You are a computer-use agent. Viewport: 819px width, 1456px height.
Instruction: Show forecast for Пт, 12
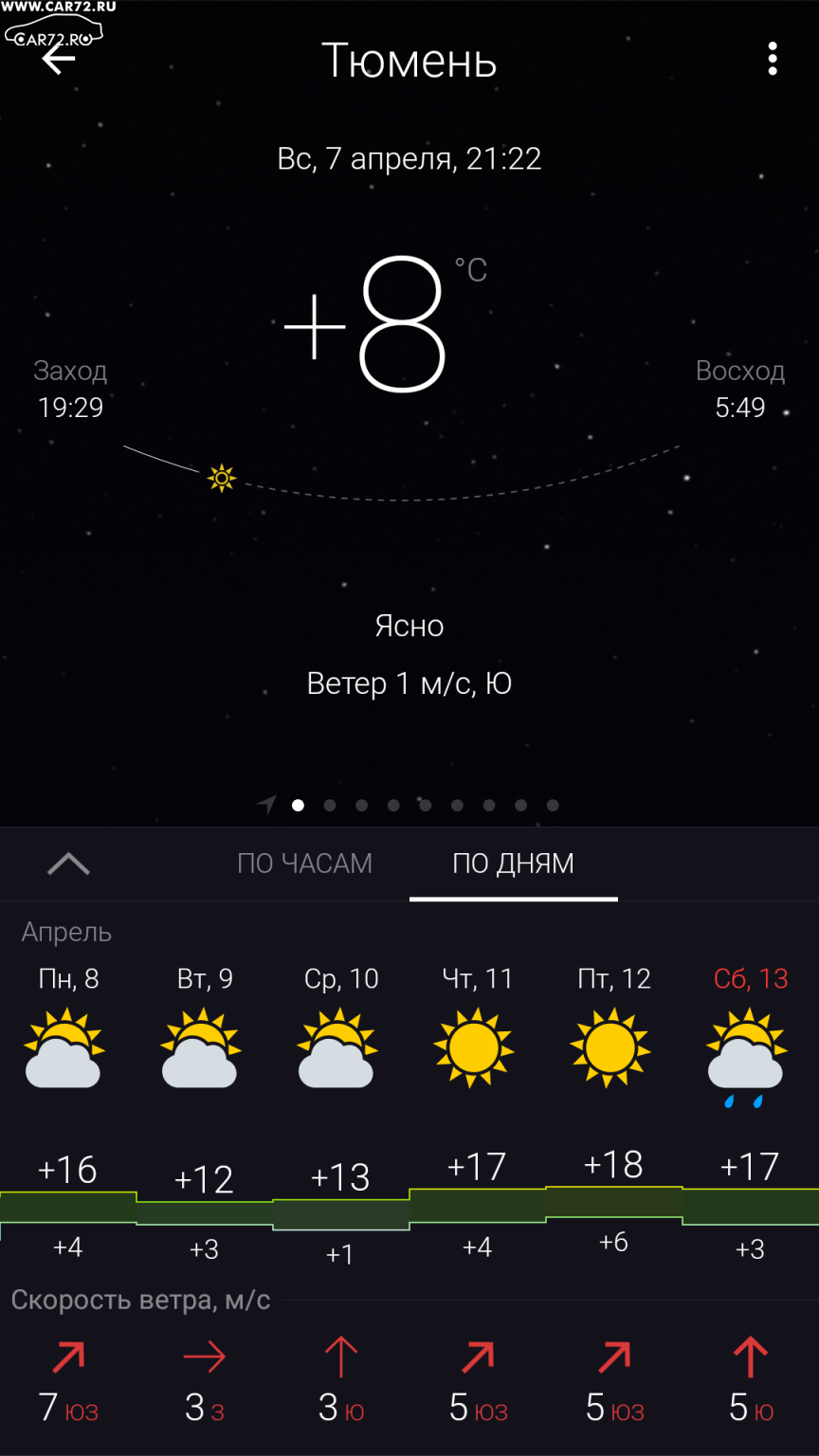click(x=614, y=979)
